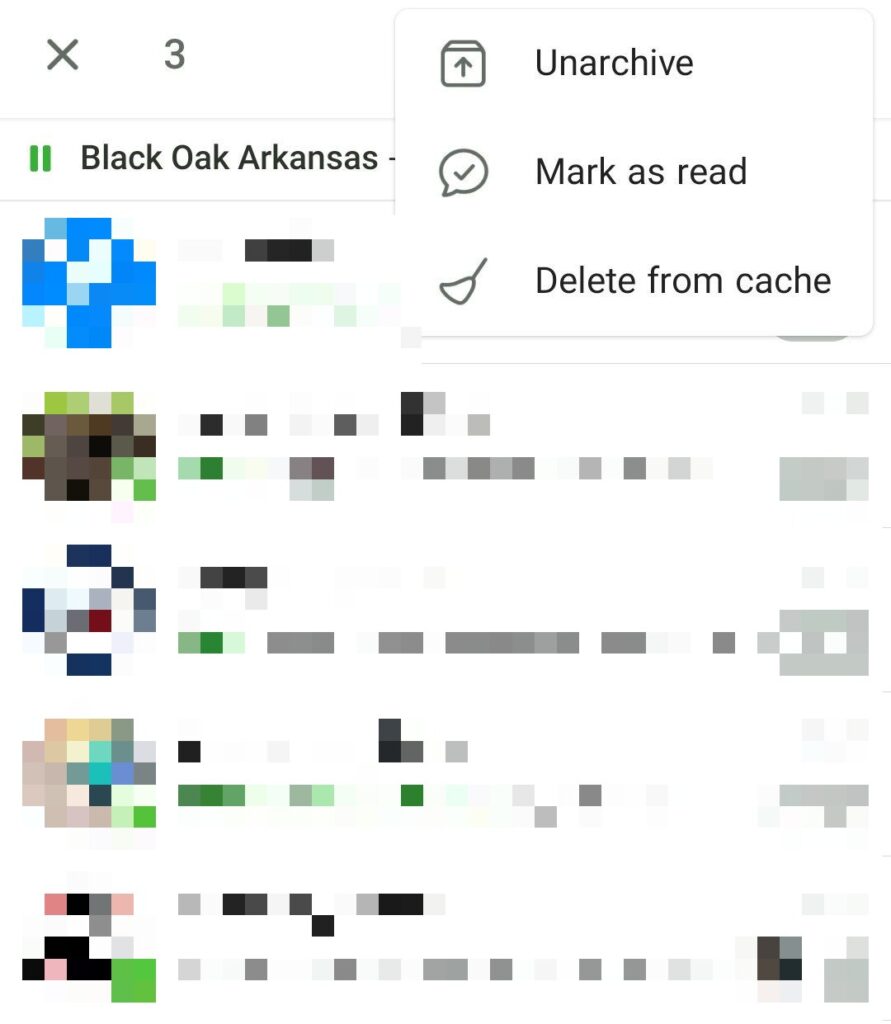Image resolution: width=891 pixels, height=1024 pixels.
Task: Close the selection mode with X
Action: (x=62, y=56)
